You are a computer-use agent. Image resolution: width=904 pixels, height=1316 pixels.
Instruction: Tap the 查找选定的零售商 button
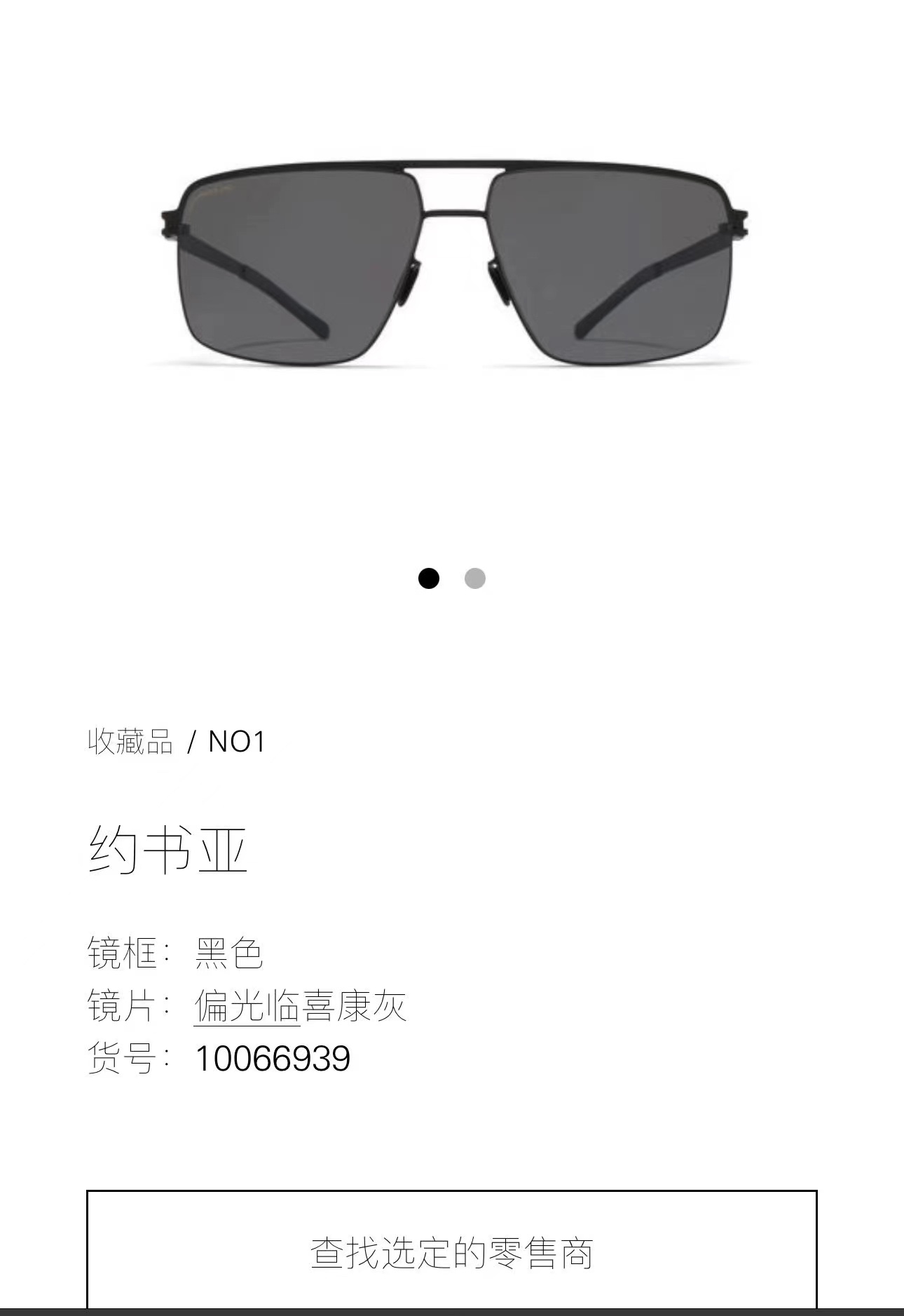452,1251
